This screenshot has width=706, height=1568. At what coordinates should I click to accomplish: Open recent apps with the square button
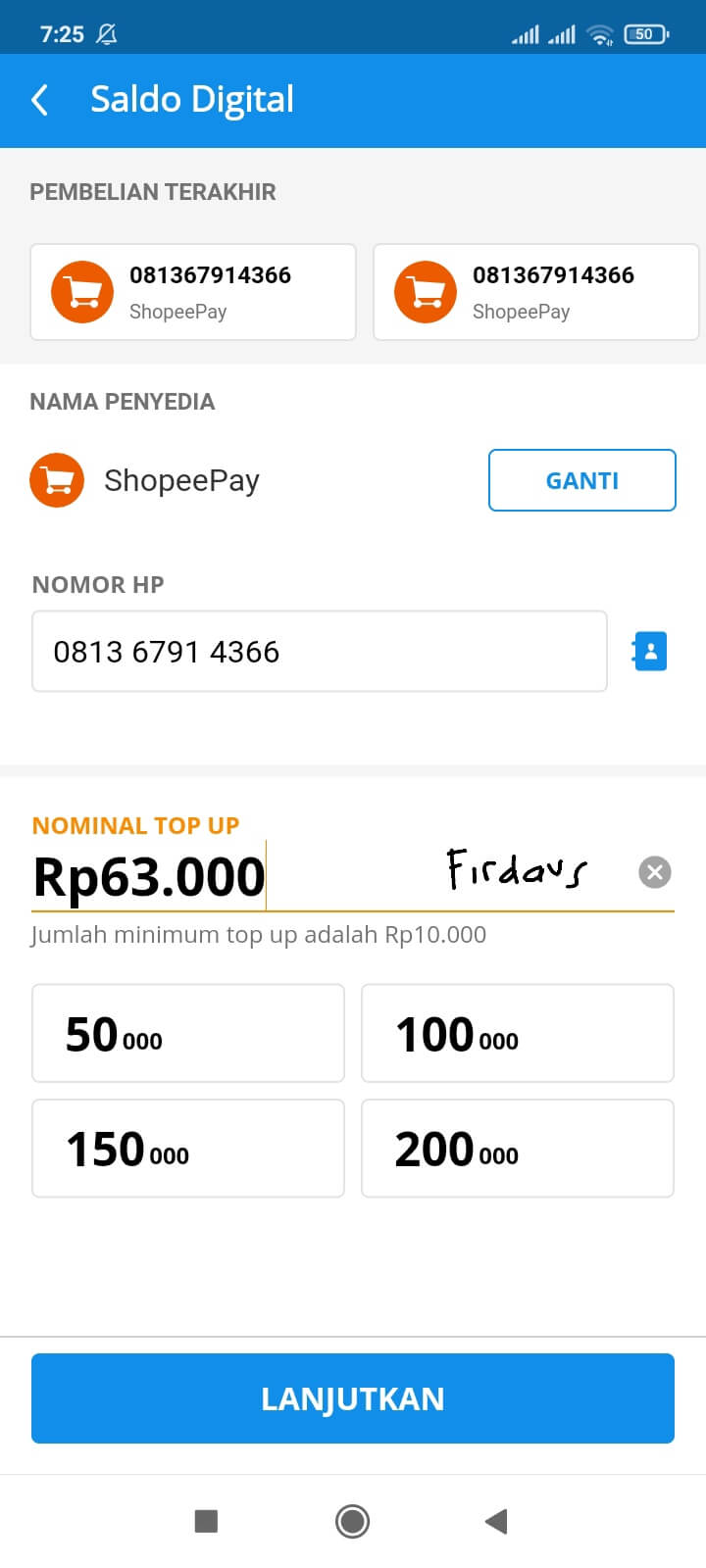pyautogui.click(x=206, y=1521)
